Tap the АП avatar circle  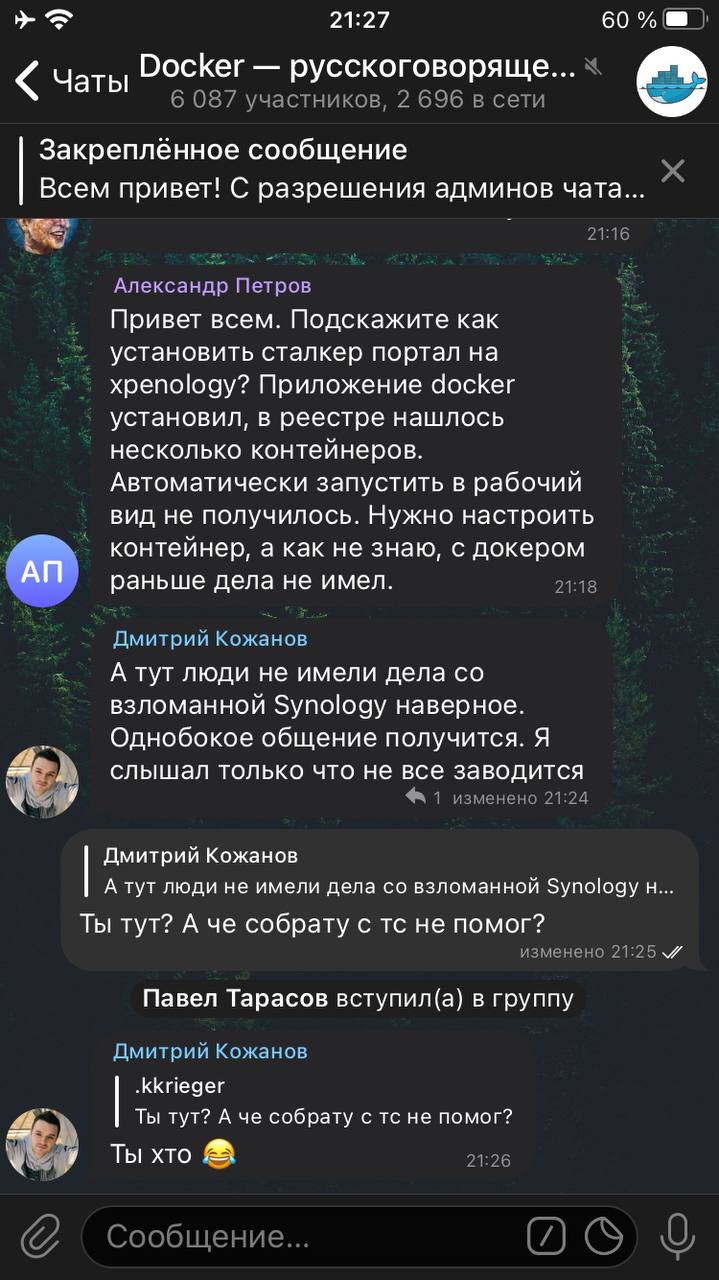(x=42, y=571)
